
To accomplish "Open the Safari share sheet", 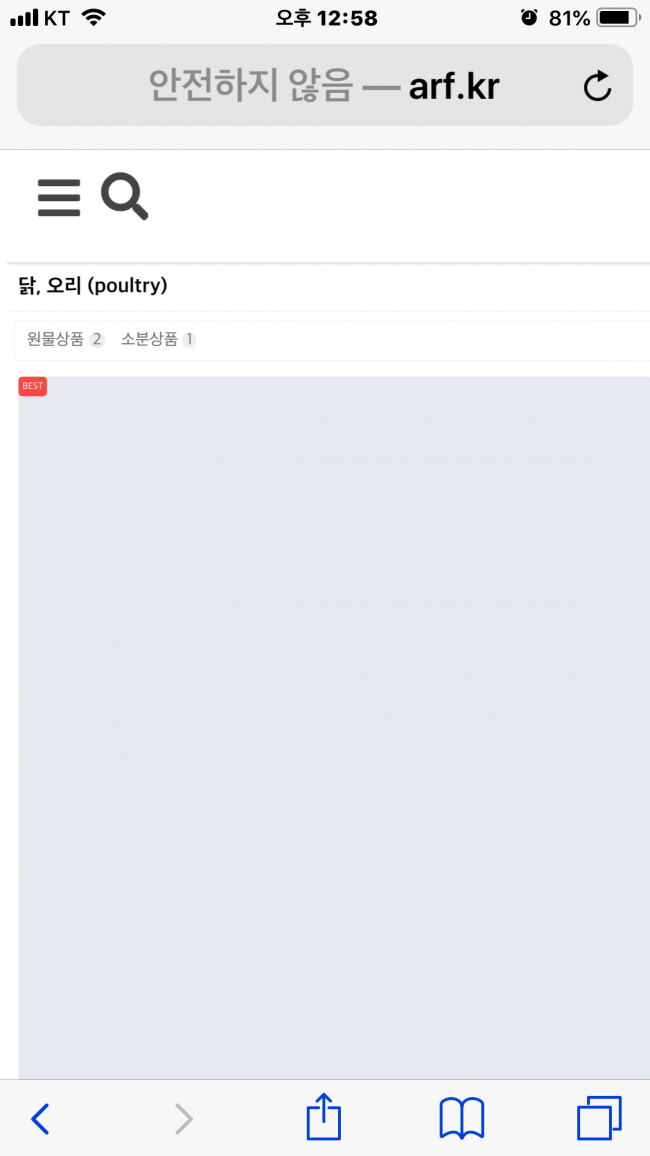I will click(x=323, y=1117).
